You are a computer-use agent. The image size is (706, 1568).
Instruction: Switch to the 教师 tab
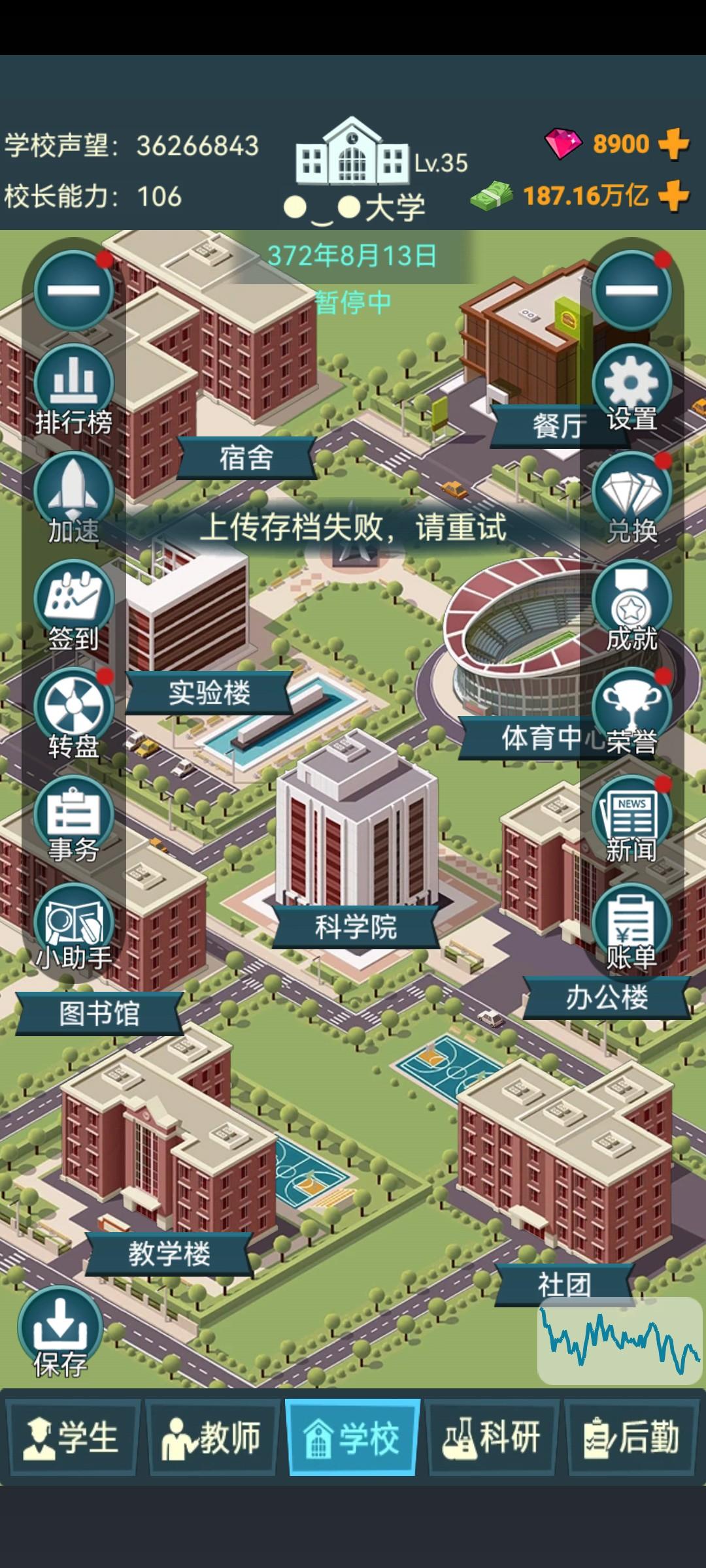point(212,1437)
